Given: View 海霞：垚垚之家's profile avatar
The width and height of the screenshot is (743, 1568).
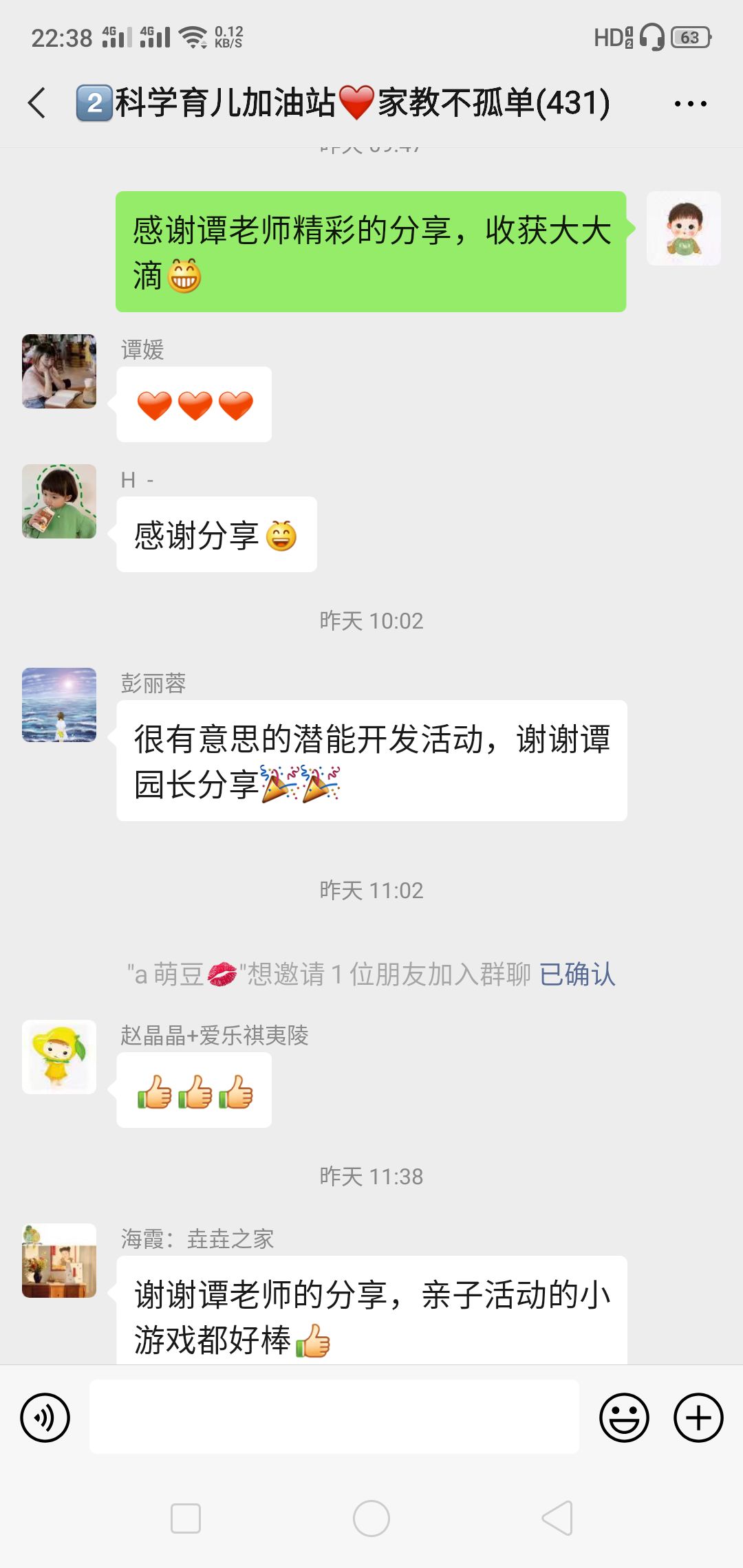Looking at the screenshot, I should coord(59,1261).
